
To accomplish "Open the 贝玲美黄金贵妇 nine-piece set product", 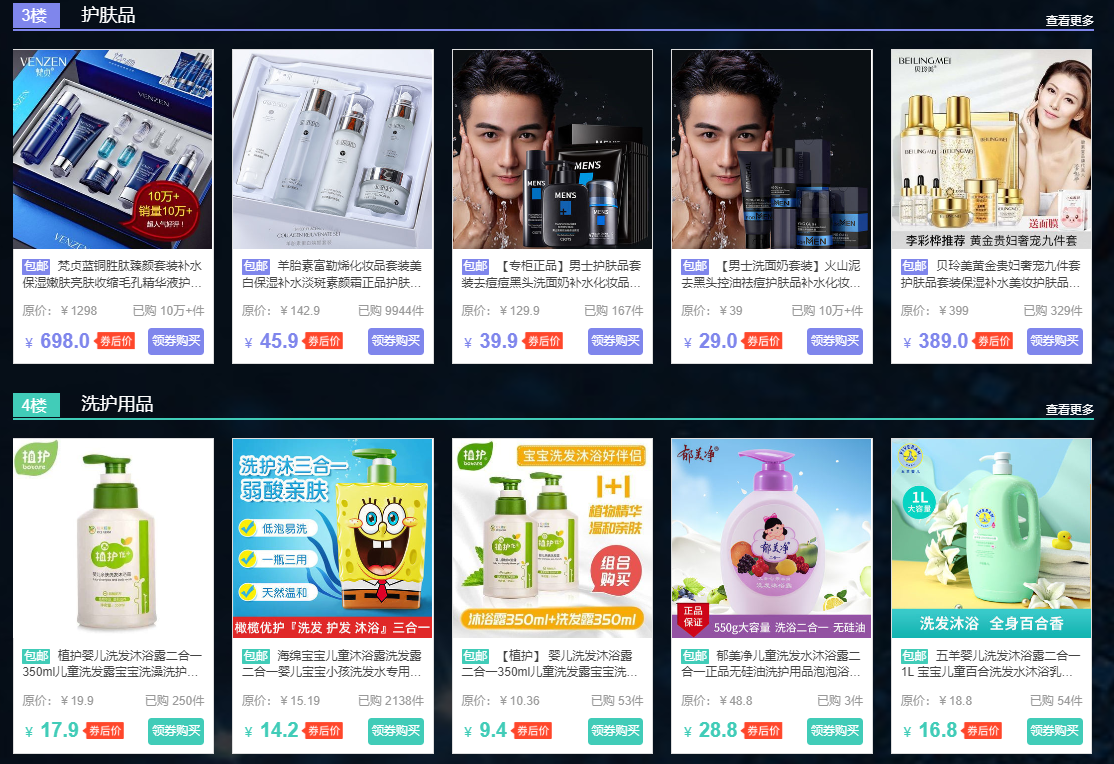I will 991,150.
